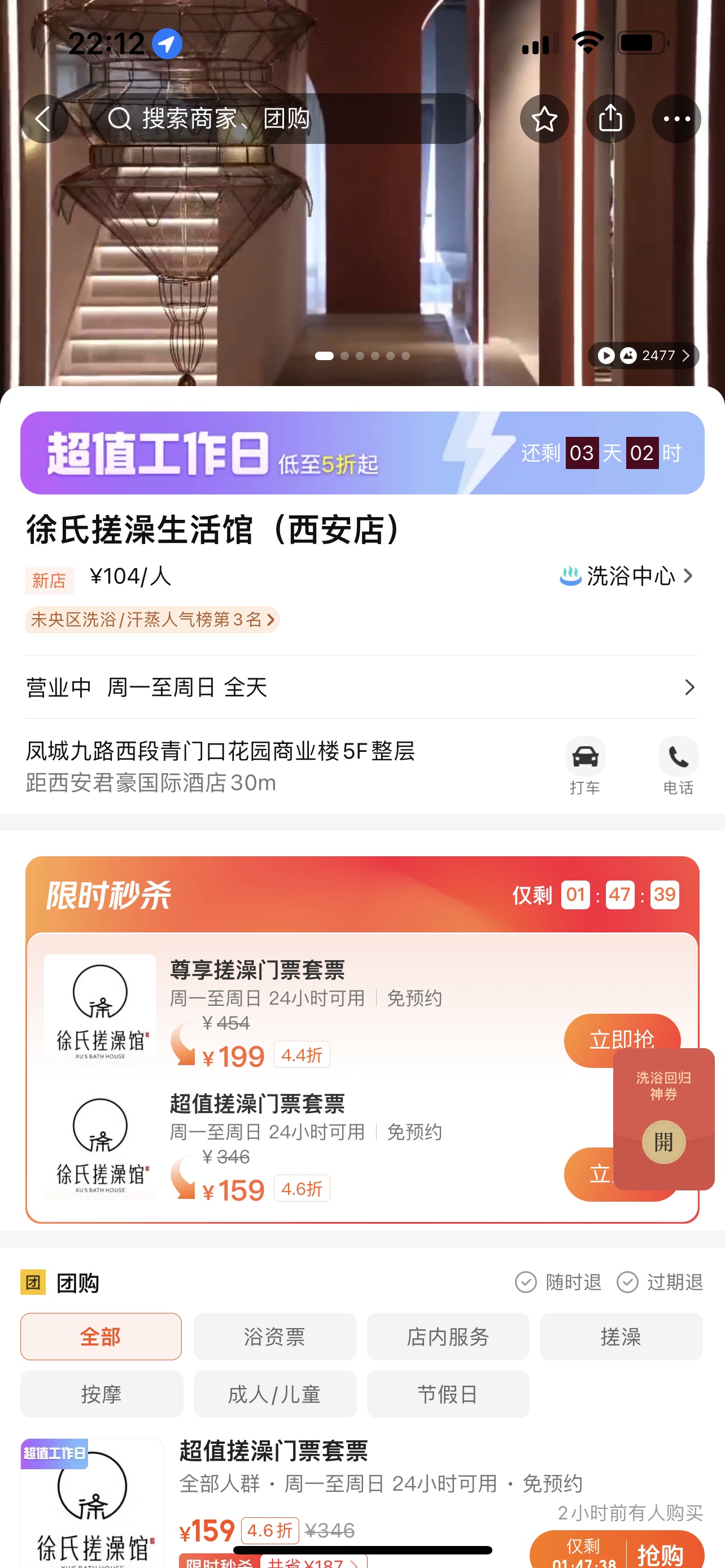Viewport: 725px width, 1568px height.
Task: Go back using the back arrow
Action: click(x=44, y=119)
